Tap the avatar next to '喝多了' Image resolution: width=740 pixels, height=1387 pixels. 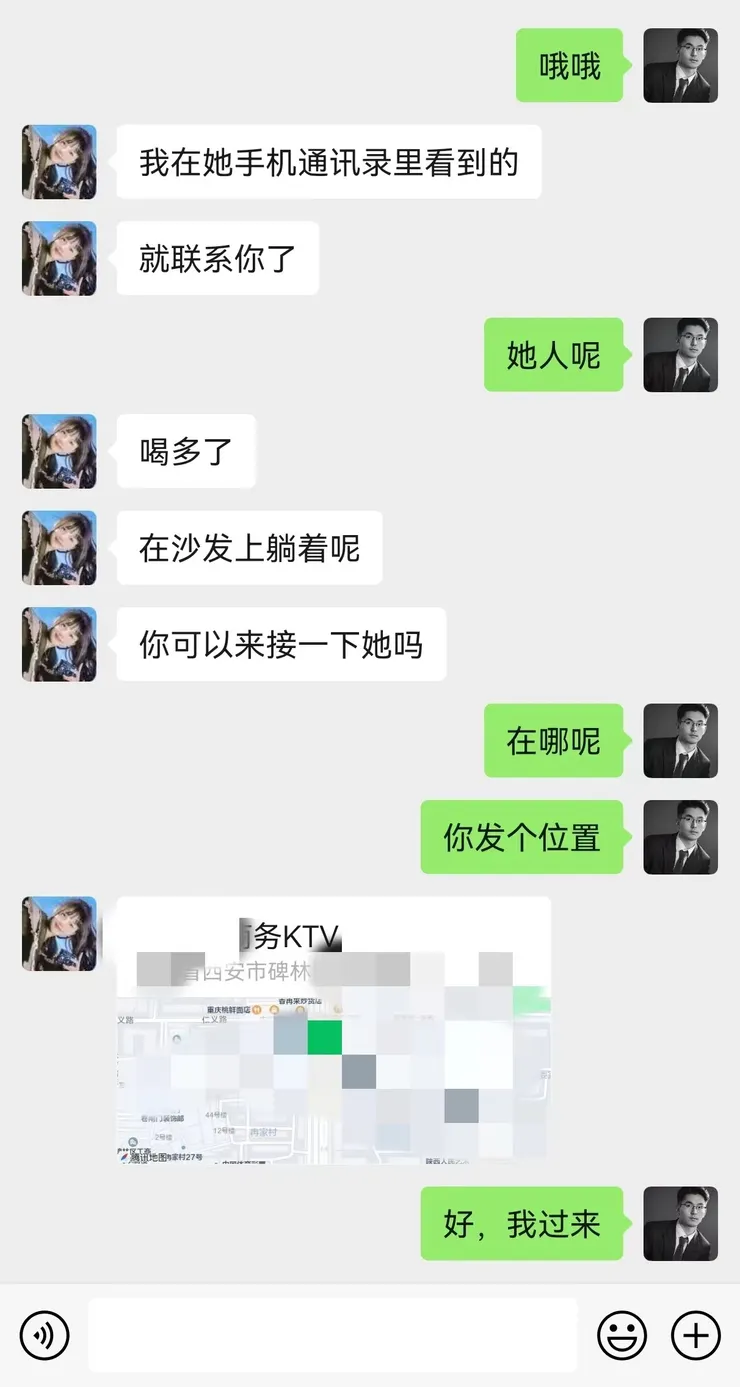coord(58,451)
